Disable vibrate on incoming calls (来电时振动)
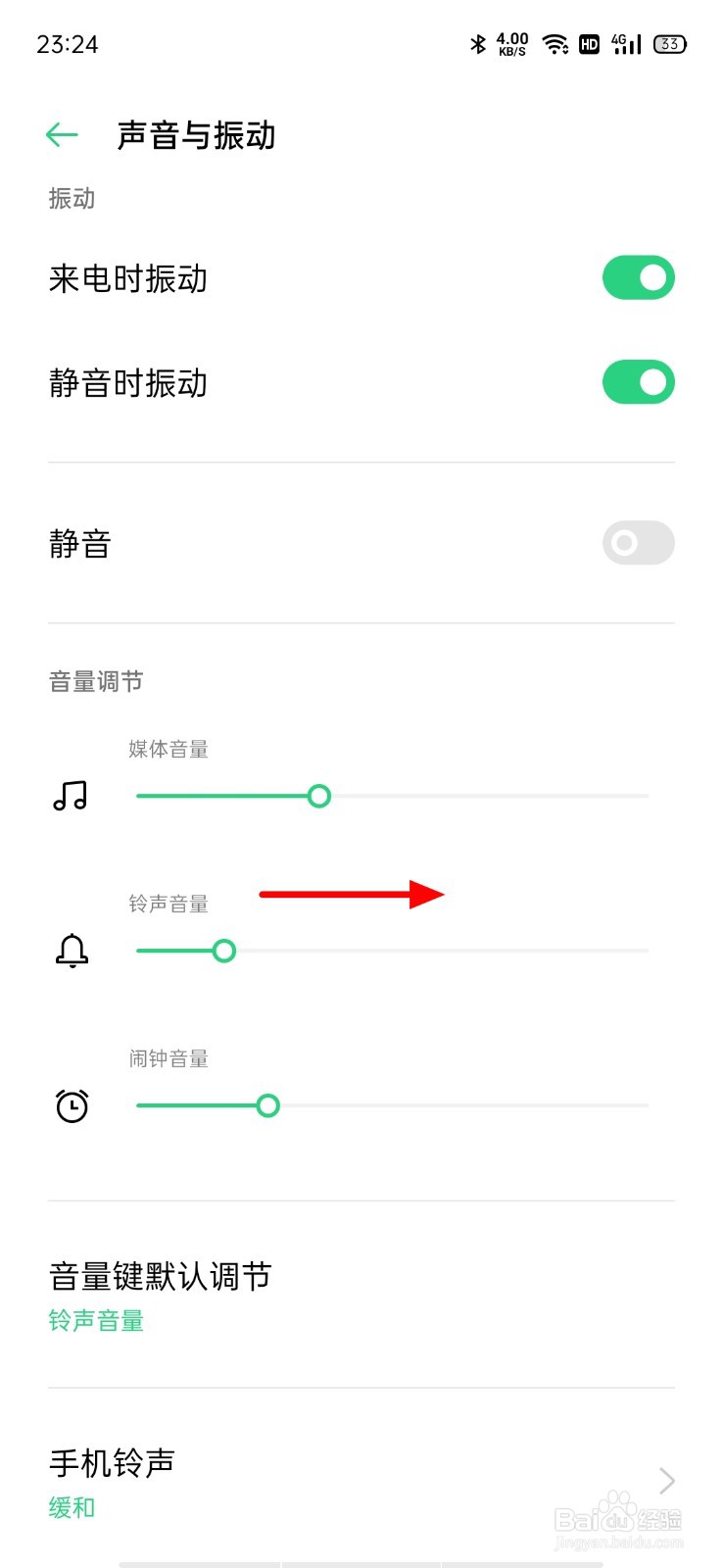This screenshot has width=723, height=1568. pos(638,278)
